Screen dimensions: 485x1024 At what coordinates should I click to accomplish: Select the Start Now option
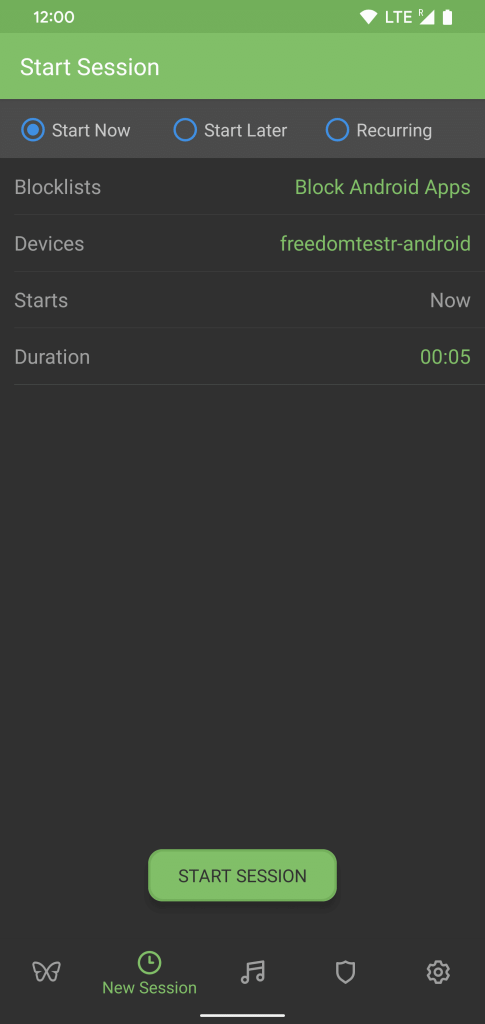[x=76, y=130]
